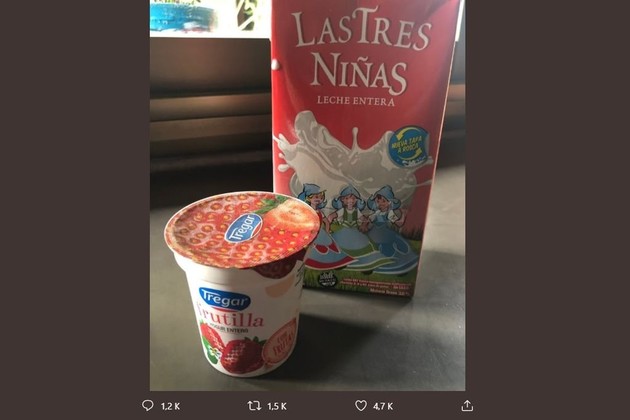Retweet the post with 1.5K retweets
Viewport: 630px width, 420px height.
pyautogui.click(x=254, y=406)
